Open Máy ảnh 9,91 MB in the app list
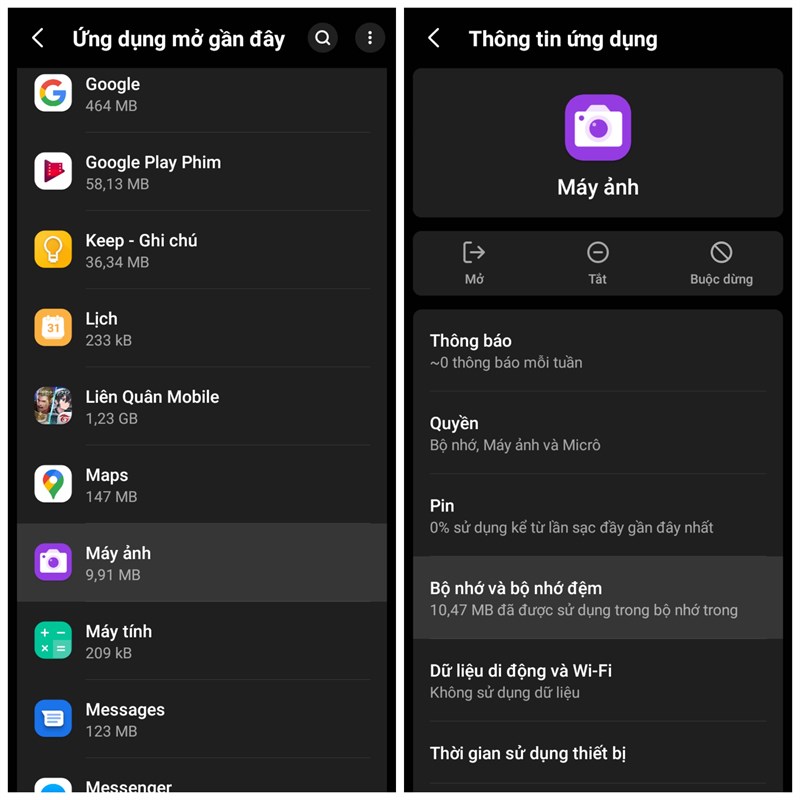This screenshot has height=800, width=800. coord(200,563)
